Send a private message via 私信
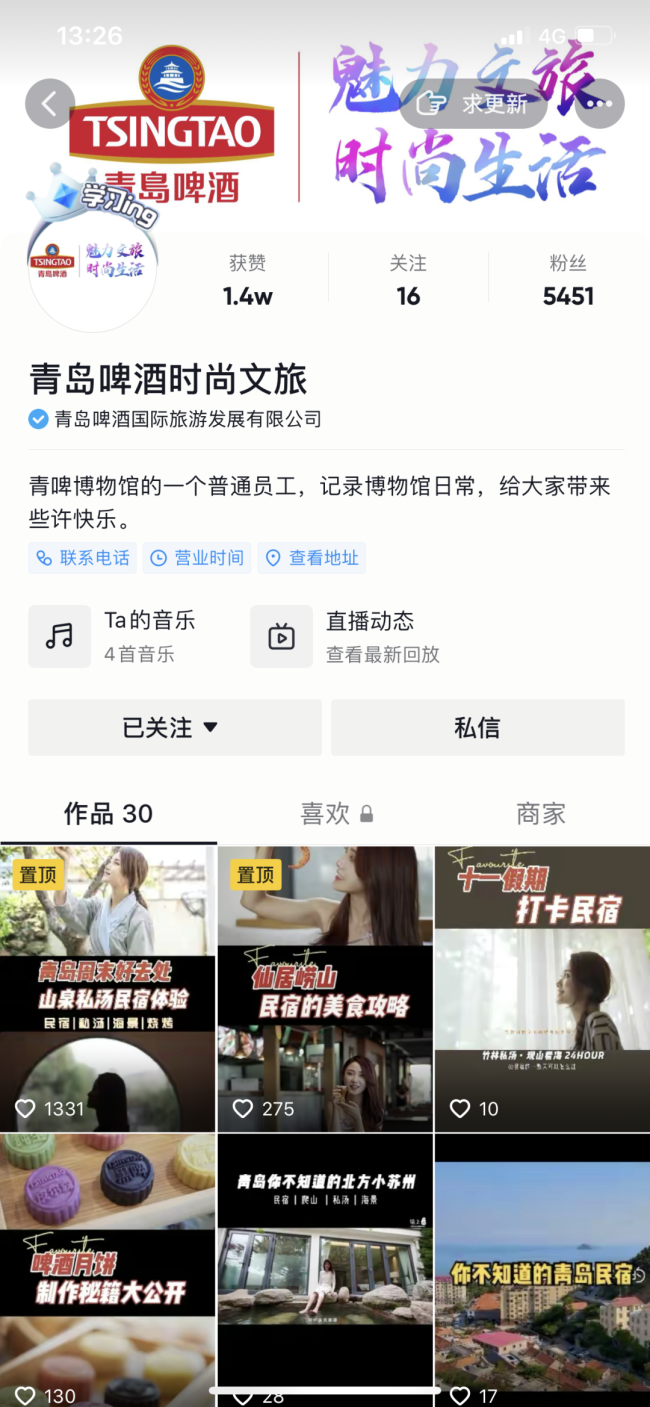The height and width of the screenshot is (1407, 650). click(x=477, y=728)
